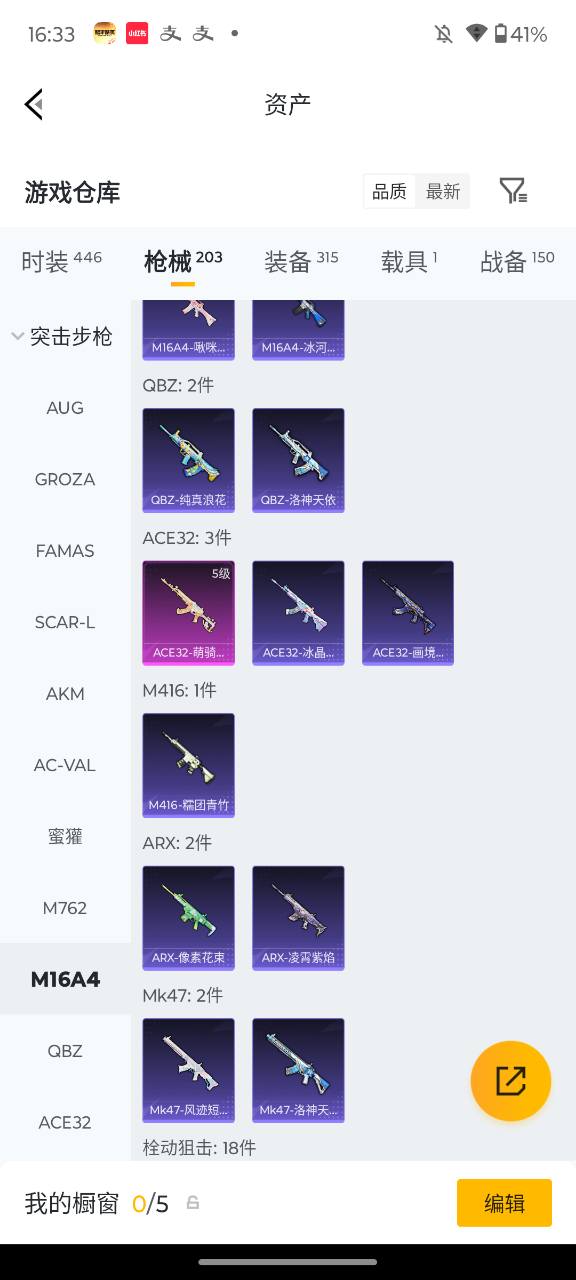This screenshot has width=576, height=1280.
Task: Select AKM in the side list
Action: (x=65, y=693)
